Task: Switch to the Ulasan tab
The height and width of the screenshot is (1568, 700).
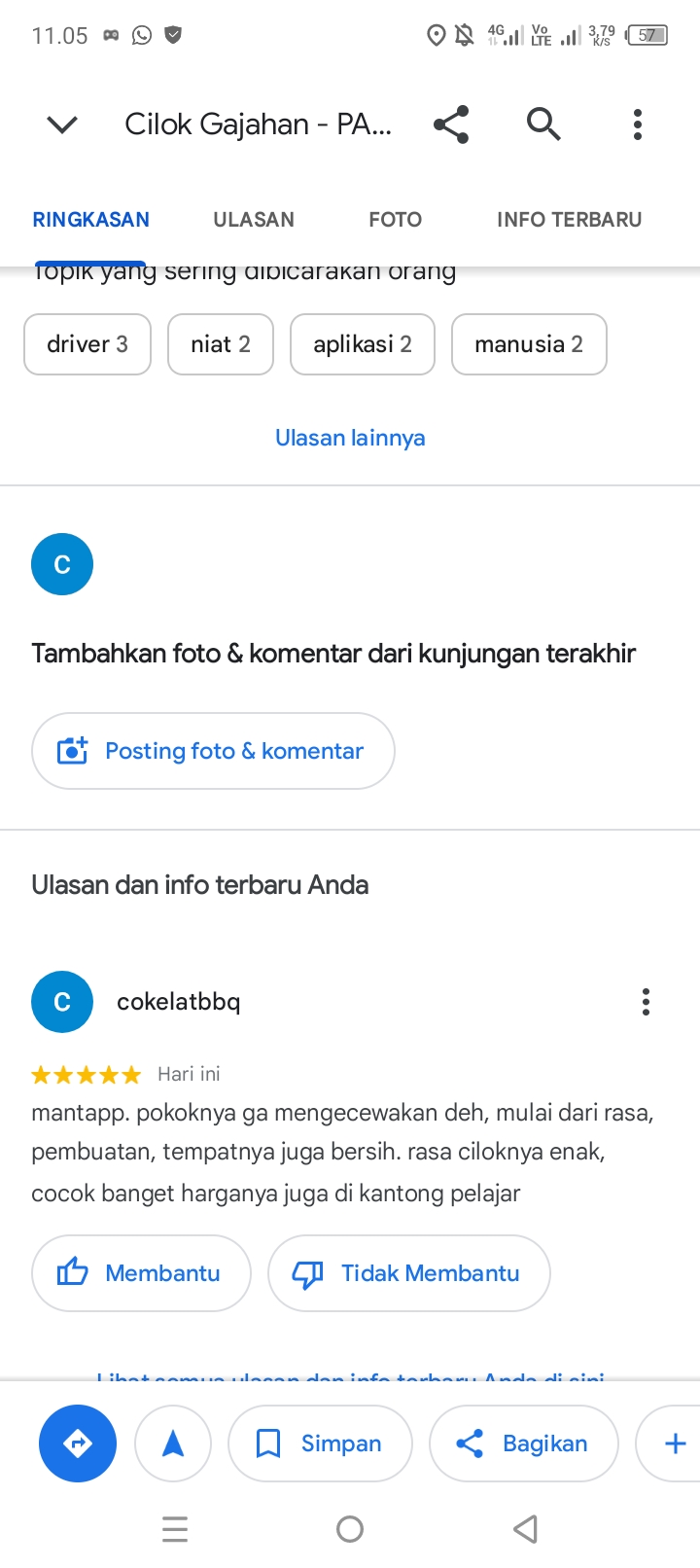Action: click(x=254, y=220)
